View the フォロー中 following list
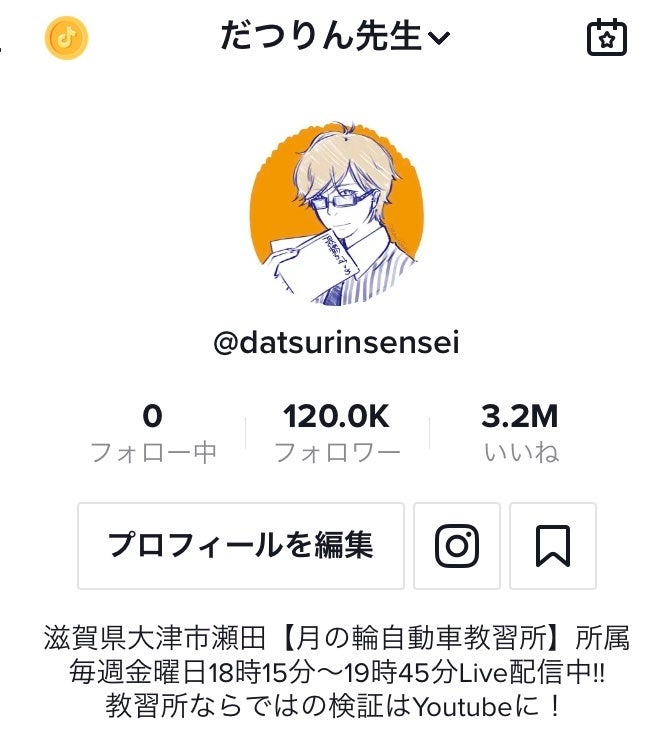The height and width of the screenshot is (731, 669). 153,433
